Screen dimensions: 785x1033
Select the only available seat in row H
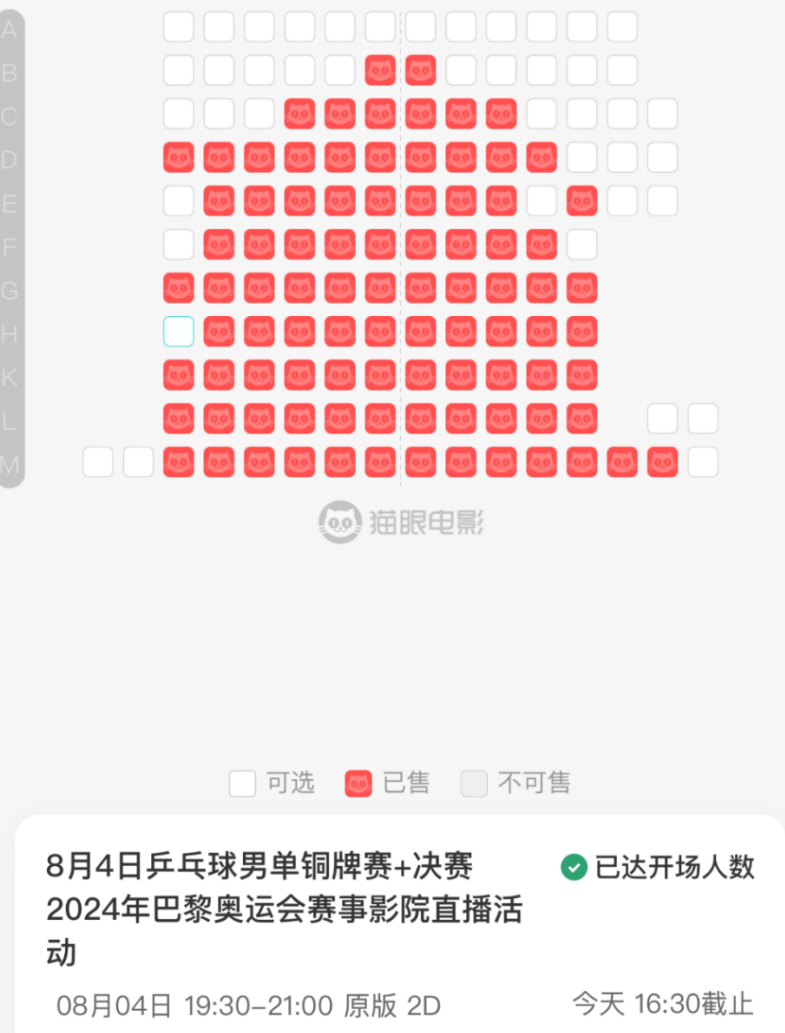[178, 331]
